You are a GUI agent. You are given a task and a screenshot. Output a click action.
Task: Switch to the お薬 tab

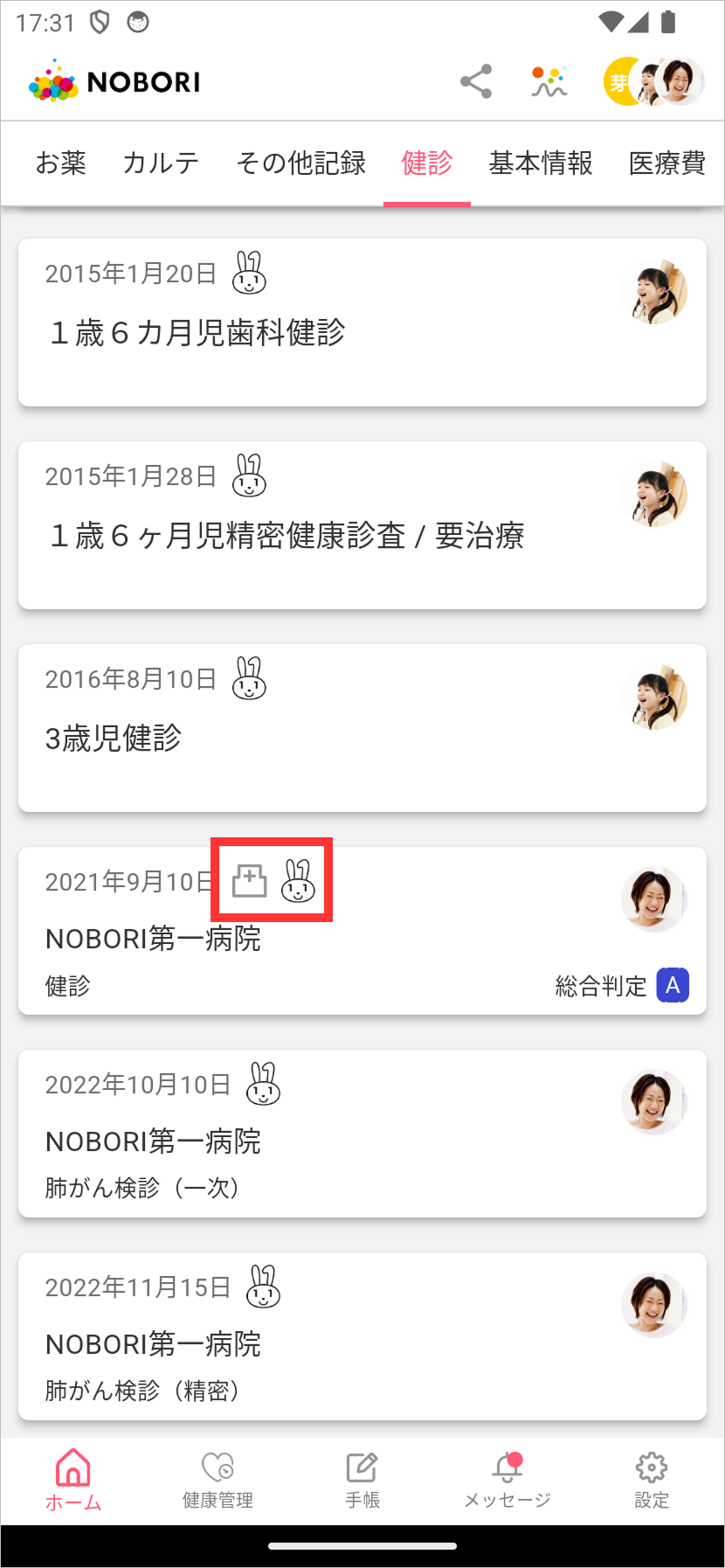tap(61, 163)
